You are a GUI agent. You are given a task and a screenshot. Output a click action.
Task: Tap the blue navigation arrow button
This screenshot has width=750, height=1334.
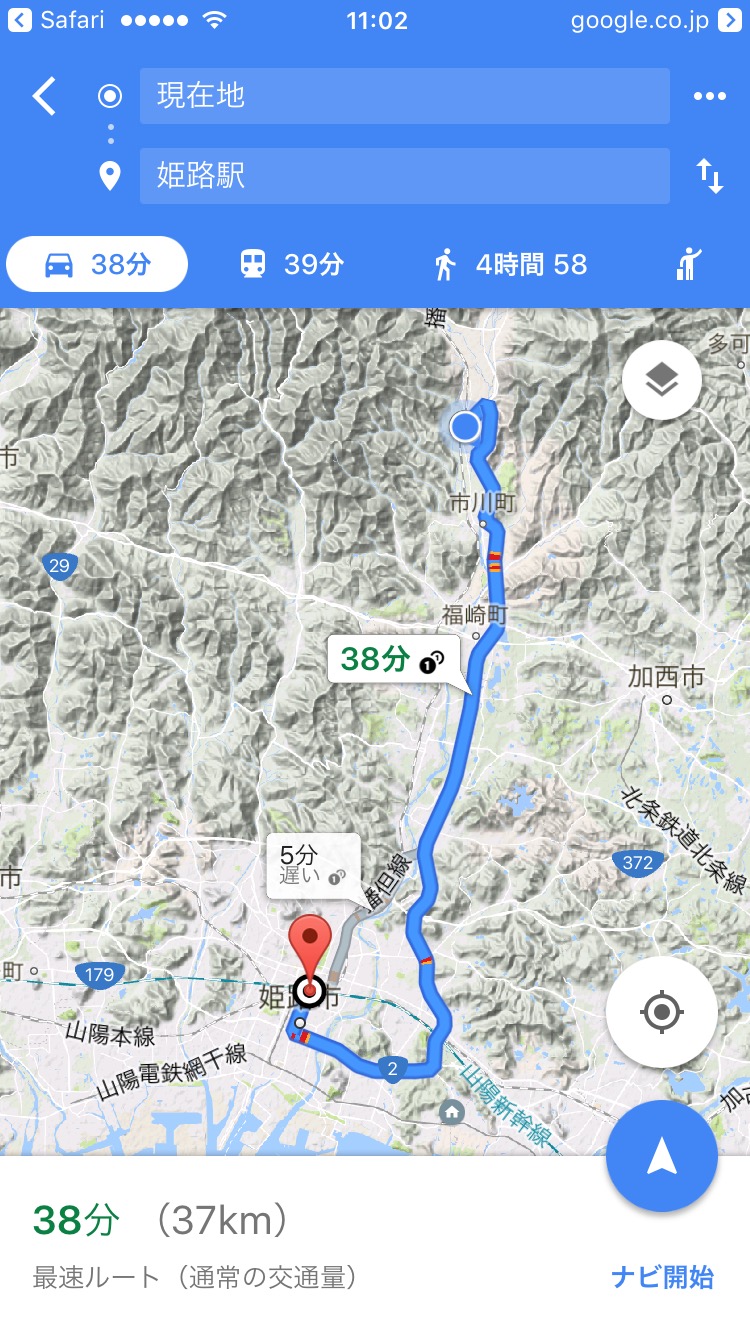point(661,1156)
